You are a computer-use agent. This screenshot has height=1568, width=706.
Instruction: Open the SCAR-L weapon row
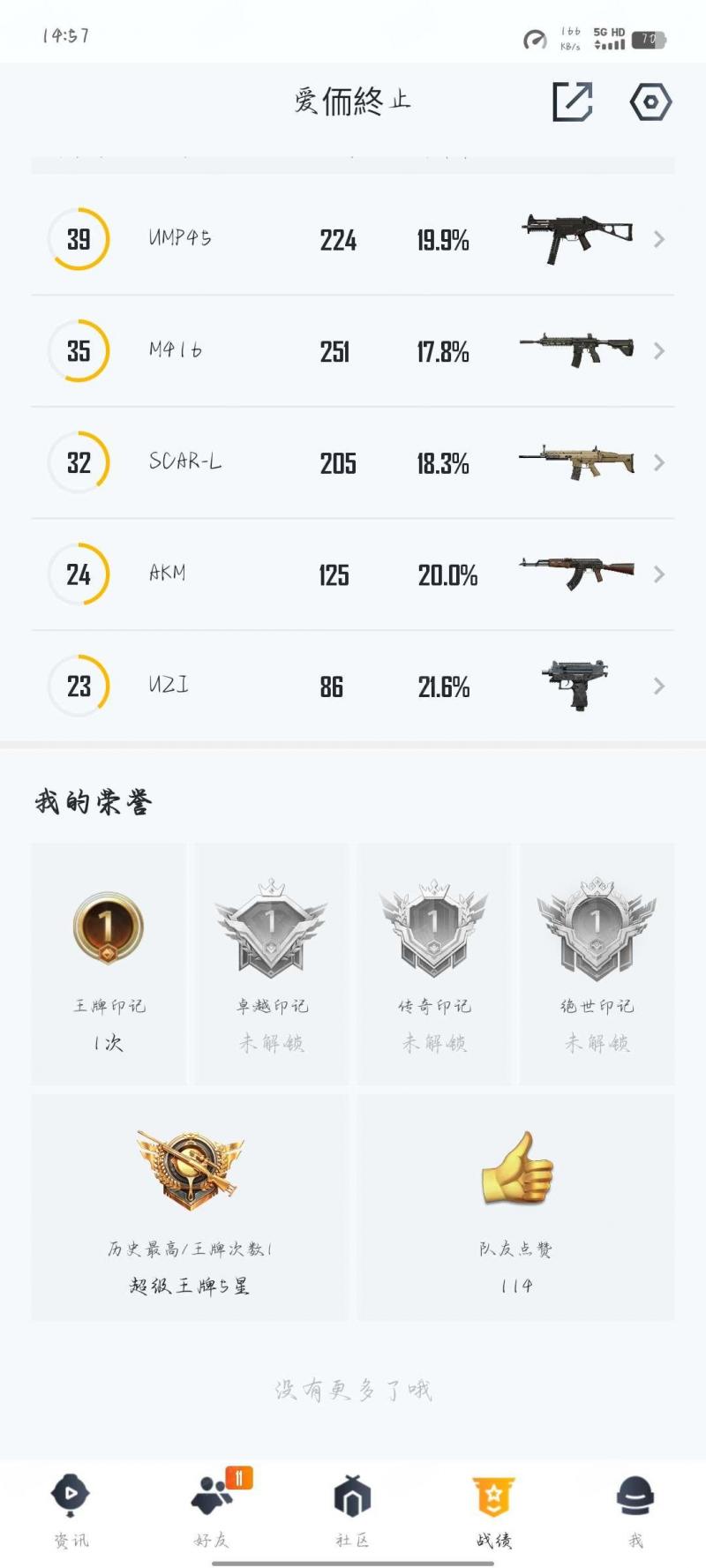(353, 462)
